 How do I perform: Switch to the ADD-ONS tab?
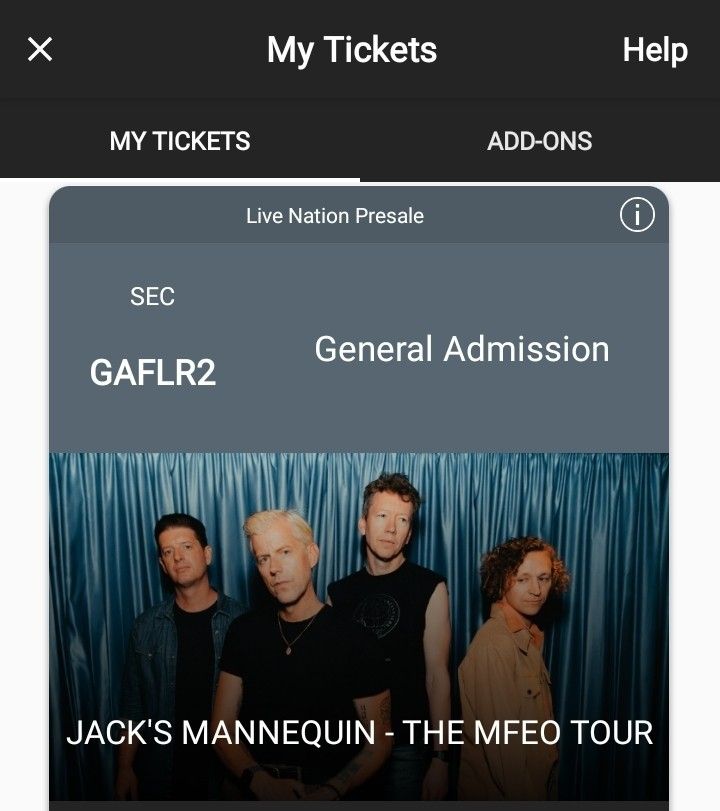[x=539, y=141]
